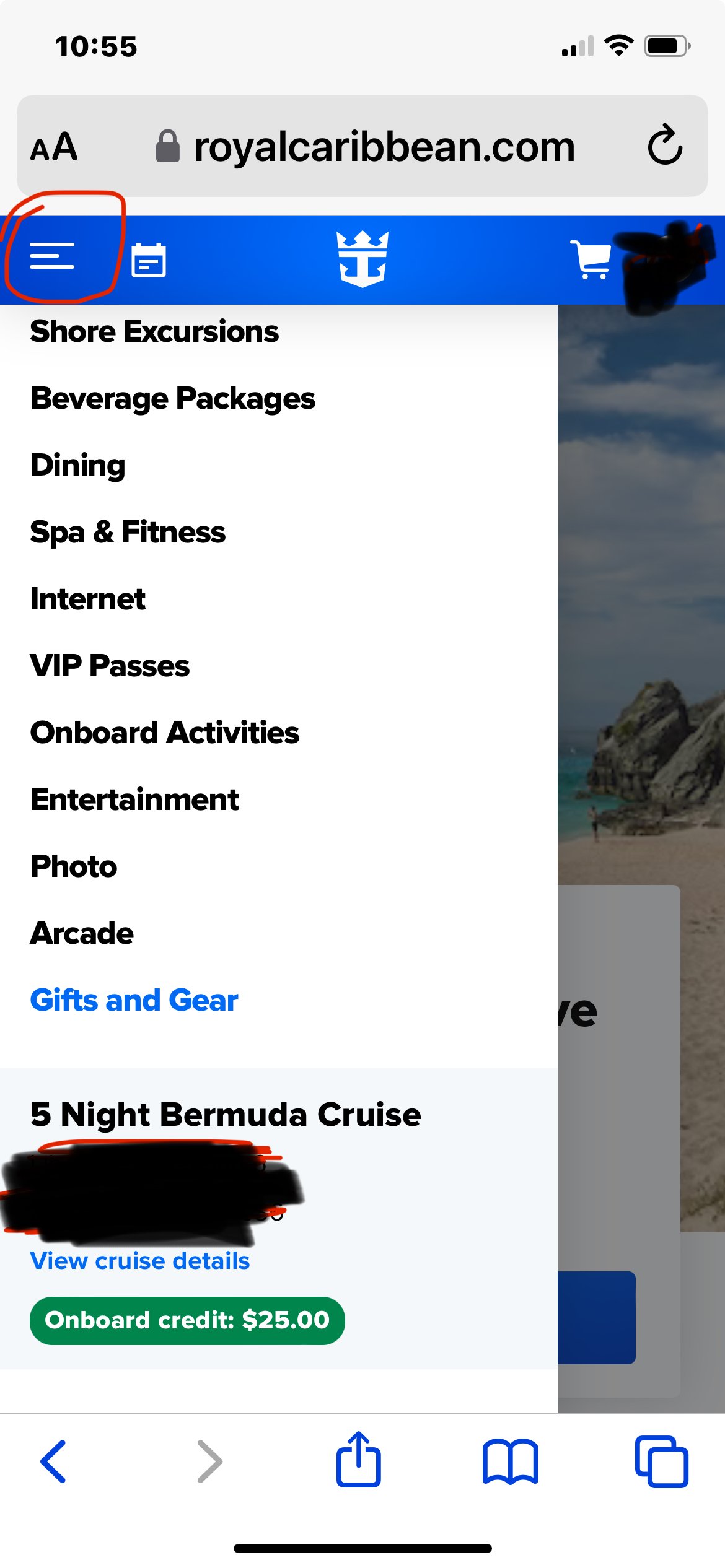725x1568 pixels.
Task: Go to Arcade
Action: pyautogui.click(x=82, y=933)
